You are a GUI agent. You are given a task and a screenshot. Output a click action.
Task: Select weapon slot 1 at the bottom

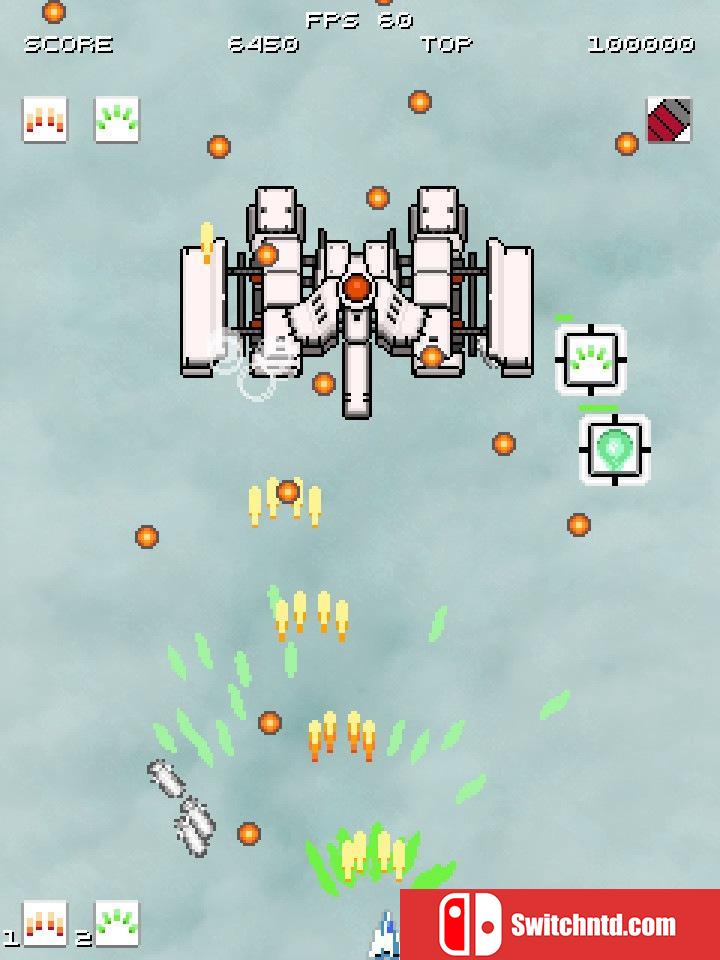click(x=45, y=924)
